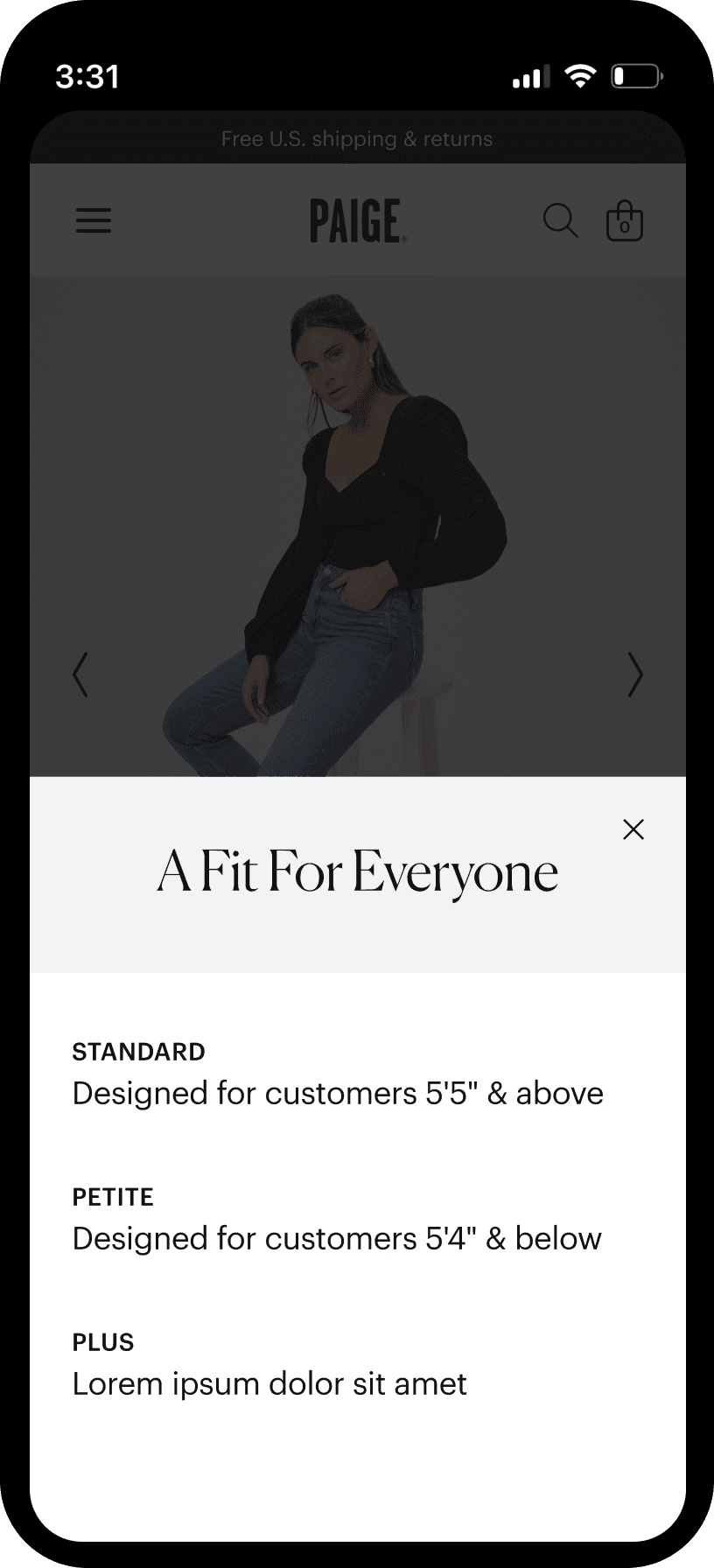Open the search icon
714x1568 pixels.
pyautogui.click(x=560, y=220)
